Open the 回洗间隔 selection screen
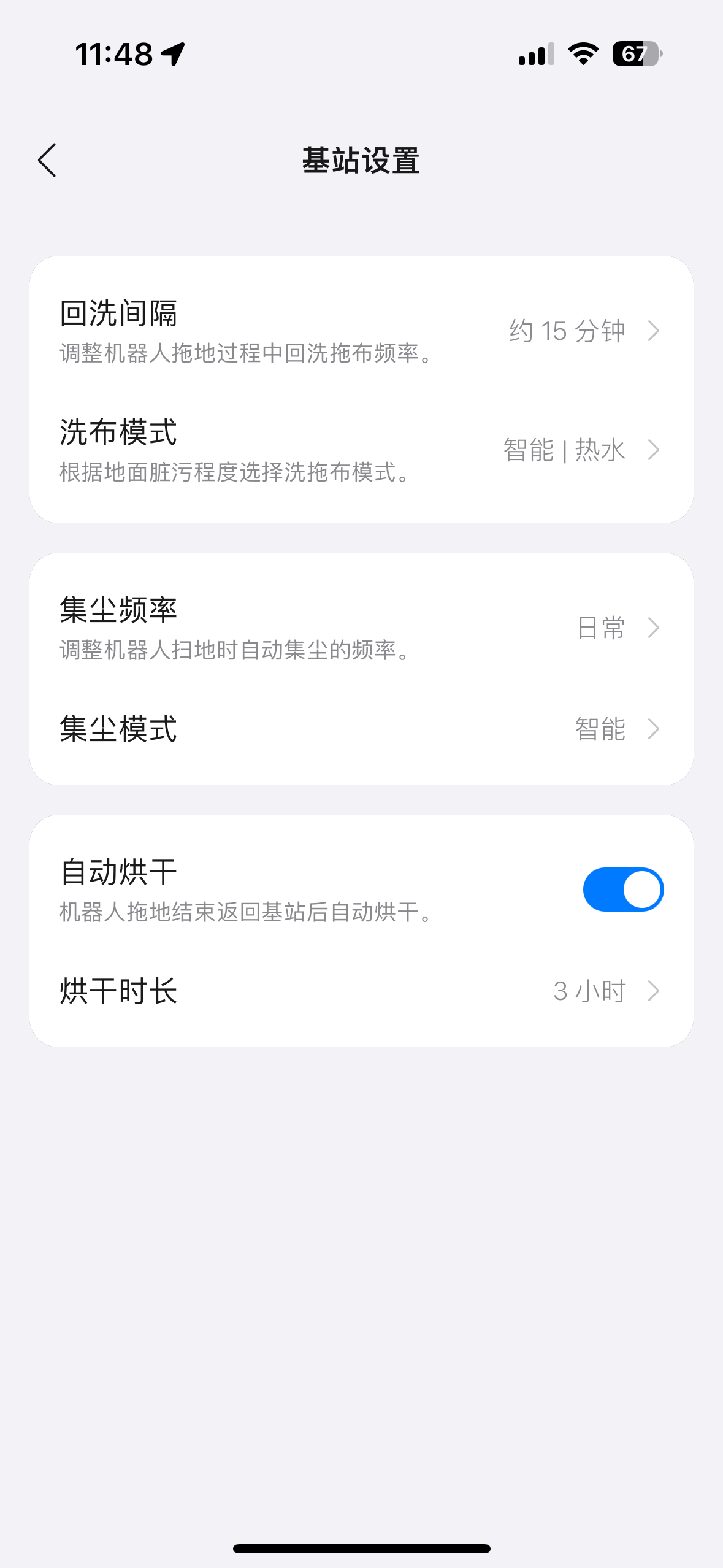Viewport: 723px width, 1568px height. click(x=362, y=330)
